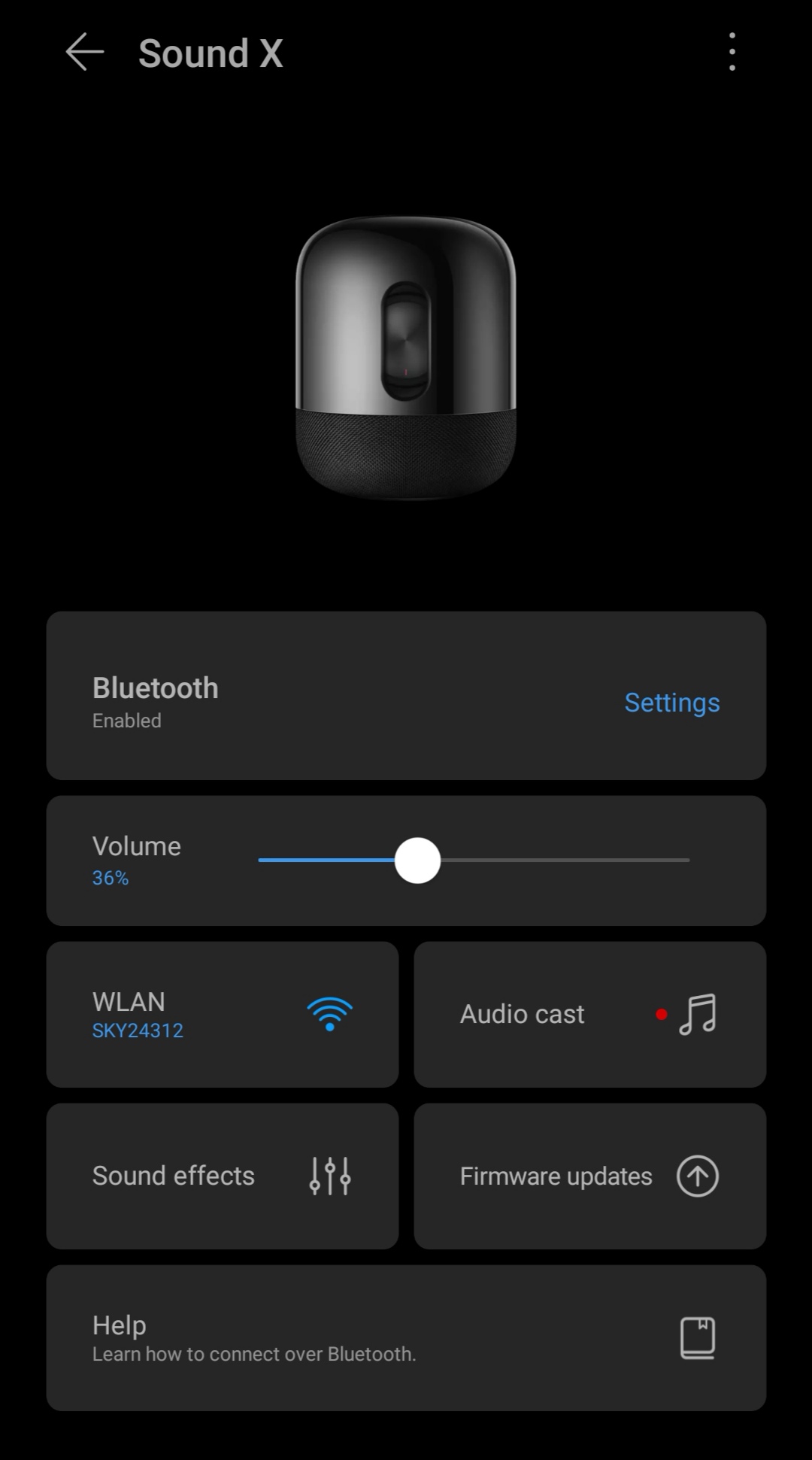Tap the volume slider handle
The width and height of the screenshot is (812, 1460).
pos(417,861)
